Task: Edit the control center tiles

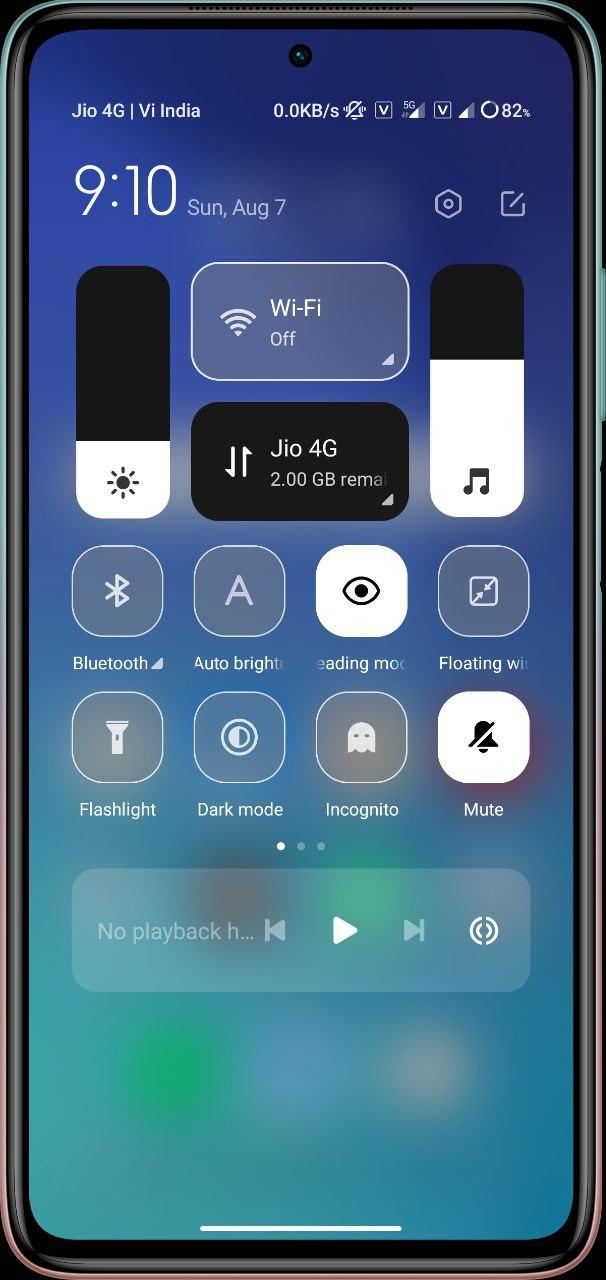Action: coord(512,205)
